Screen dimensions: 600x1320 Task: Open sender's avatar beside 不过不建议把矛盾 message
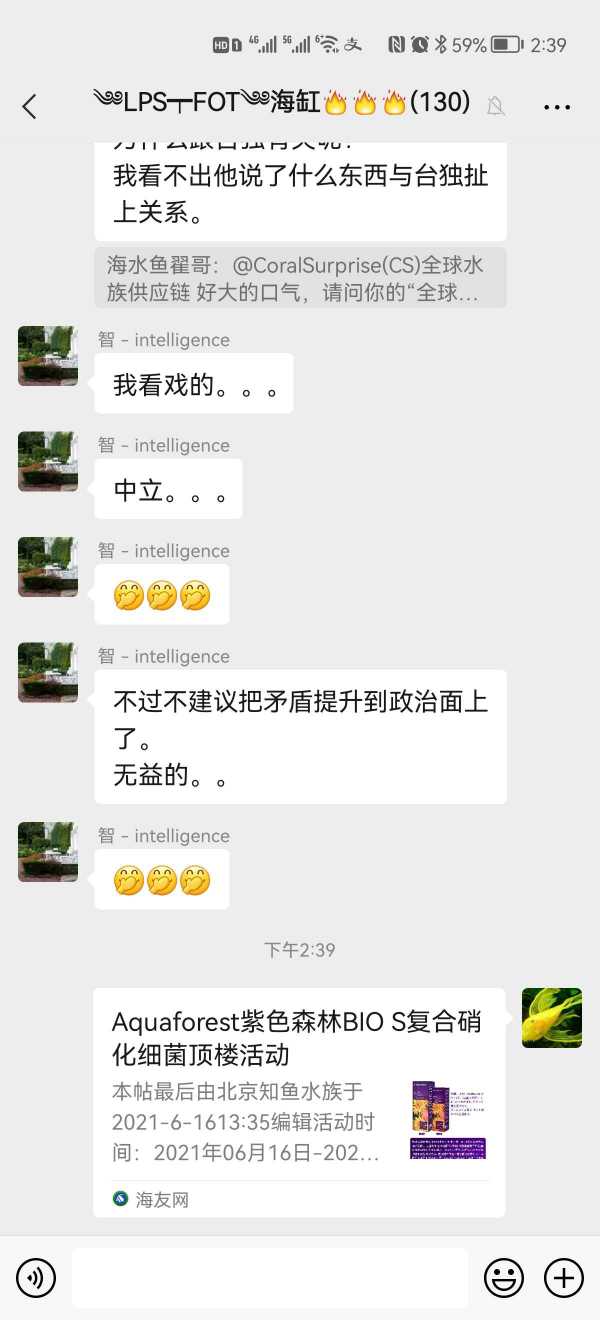point(48,673)
